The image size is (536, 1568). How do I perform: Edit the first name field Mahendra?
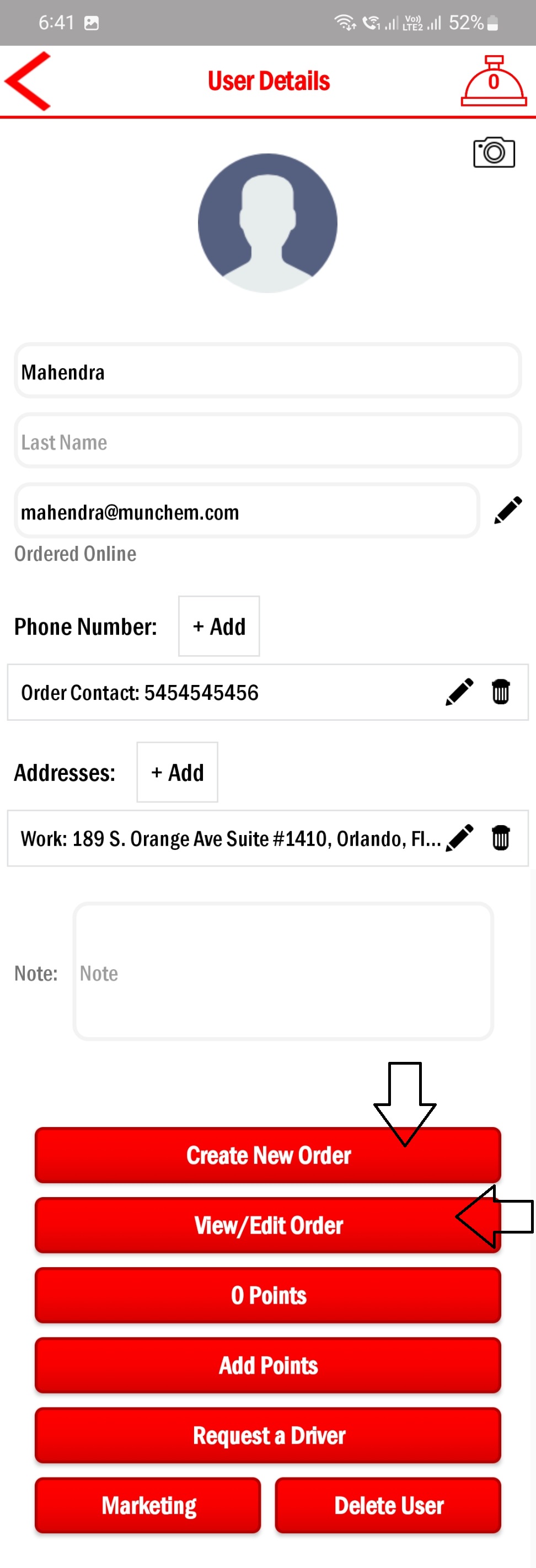pyautogui.click(x=267, y=372)
